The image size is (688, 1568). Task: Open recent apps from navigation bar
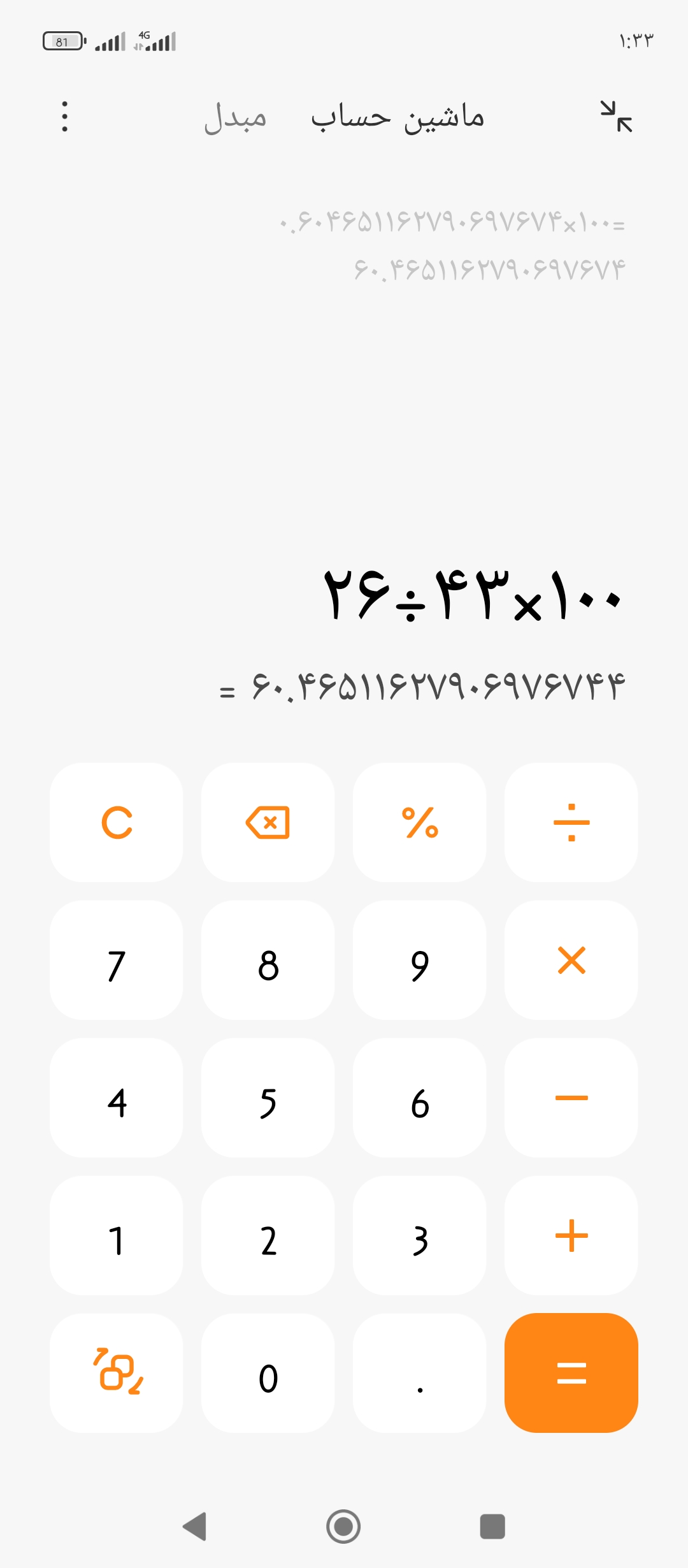coord(492,1526)
